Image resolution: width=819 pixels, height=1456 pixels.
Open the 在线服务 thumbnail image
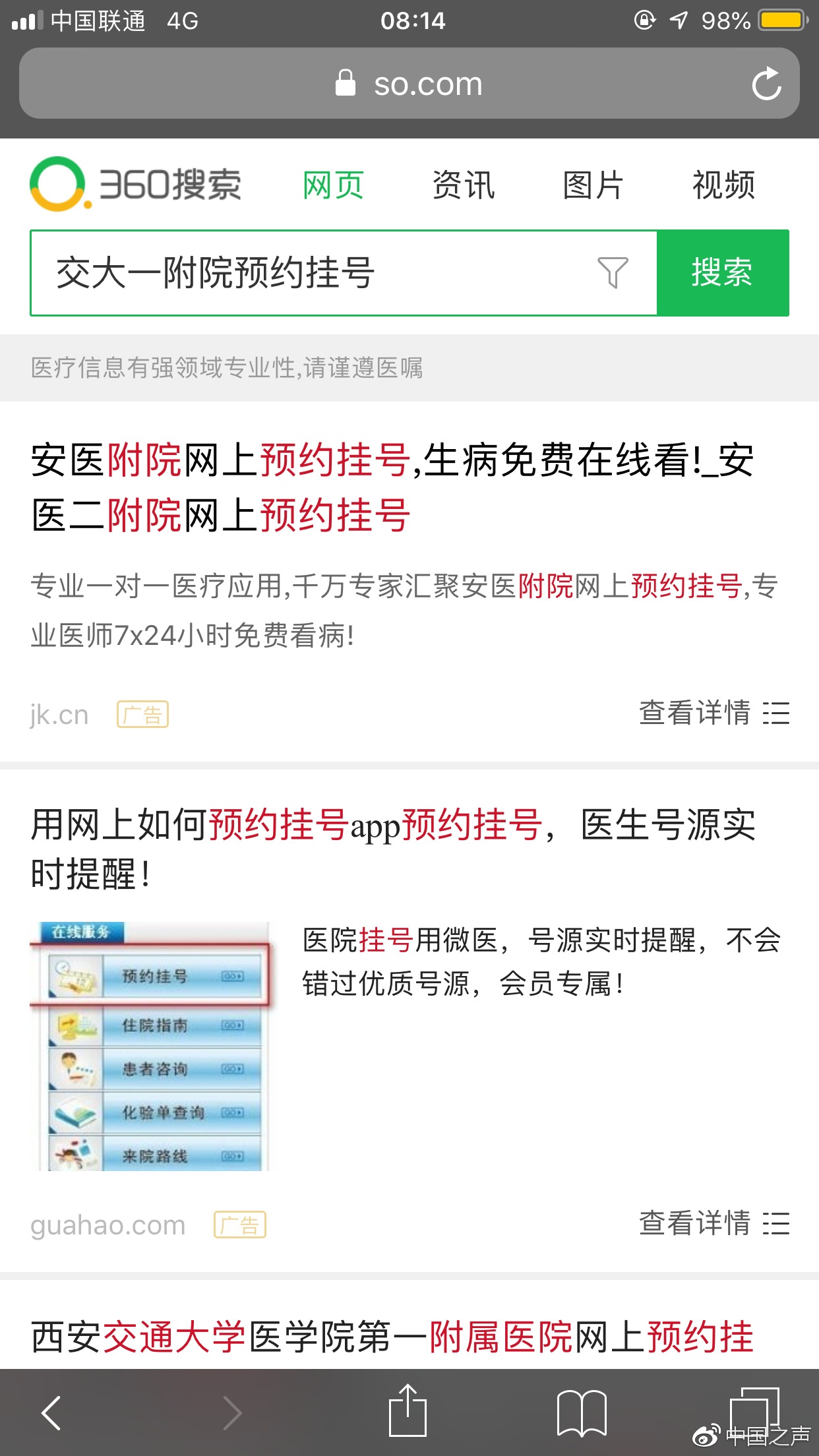[150, 1046]
